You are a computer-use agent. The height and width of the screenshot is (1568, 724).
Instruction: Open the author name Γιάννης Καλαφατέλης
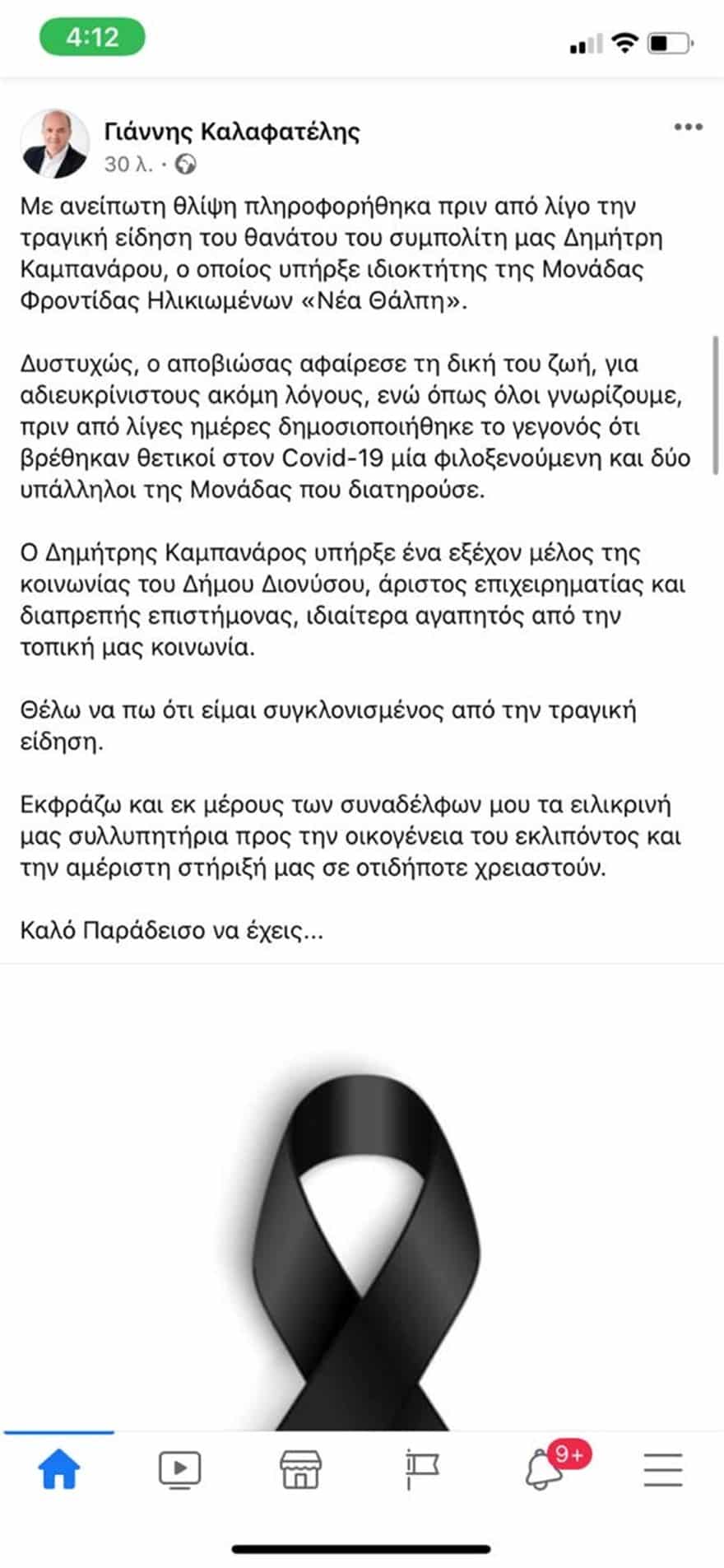click(232, 131)
